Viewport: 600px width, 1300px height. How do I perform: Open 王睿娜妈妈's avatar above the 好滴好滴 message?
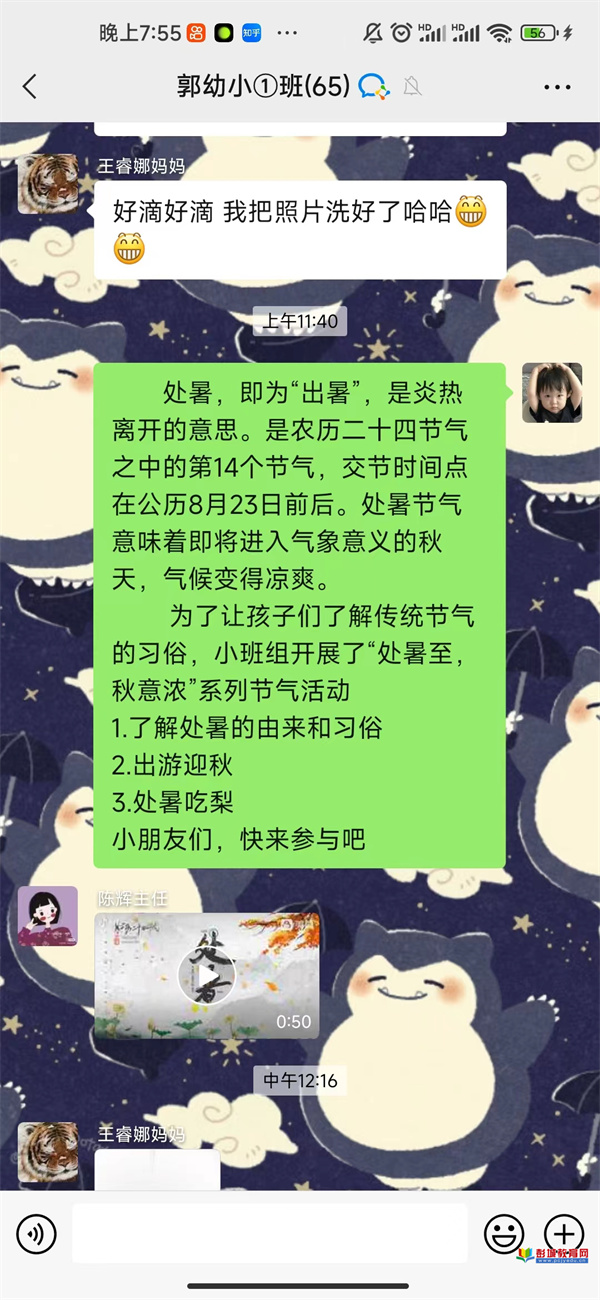tap(47, 184)
